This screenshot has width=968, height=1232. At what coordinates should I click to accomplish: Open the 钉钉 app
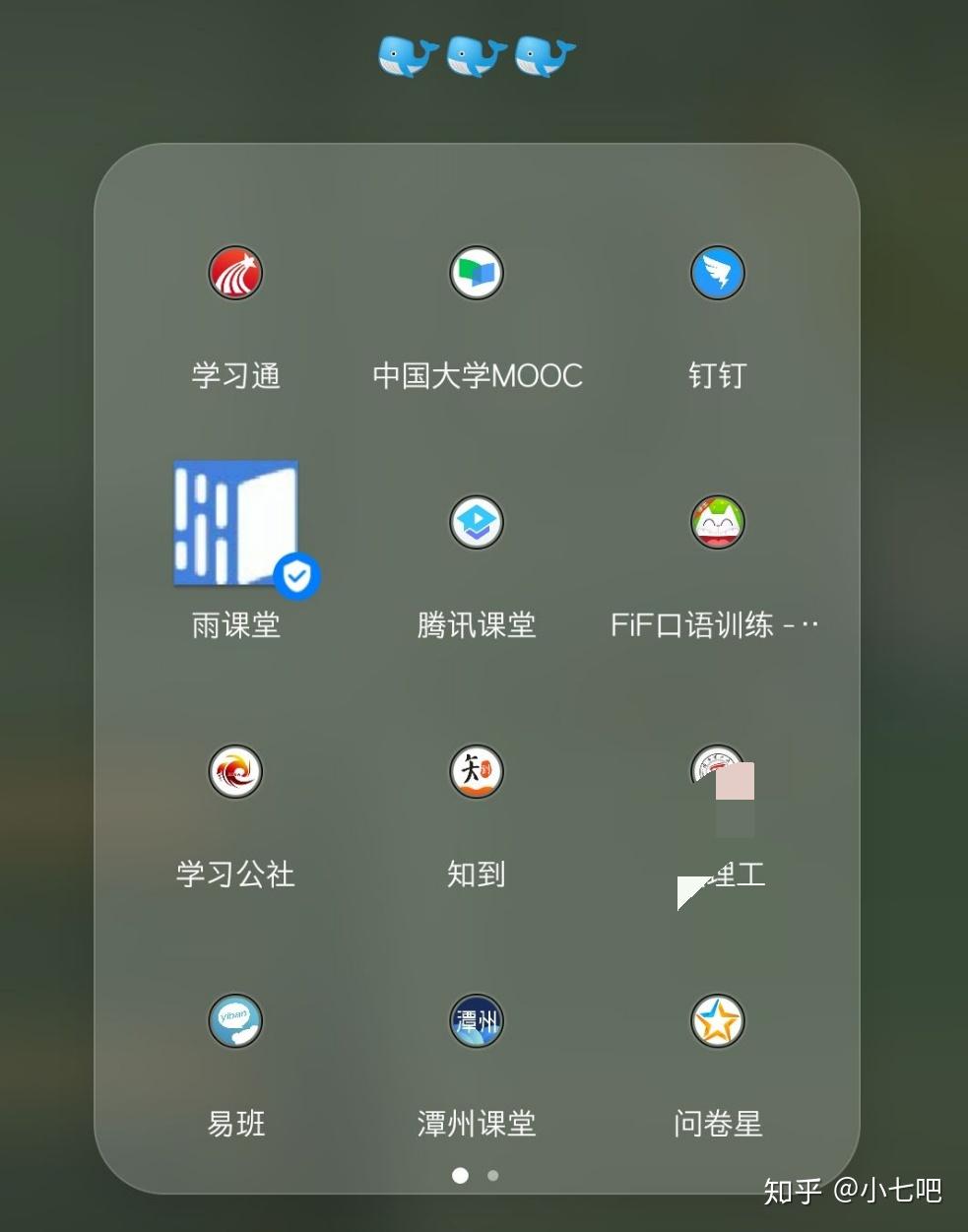(x=717, y=274)
